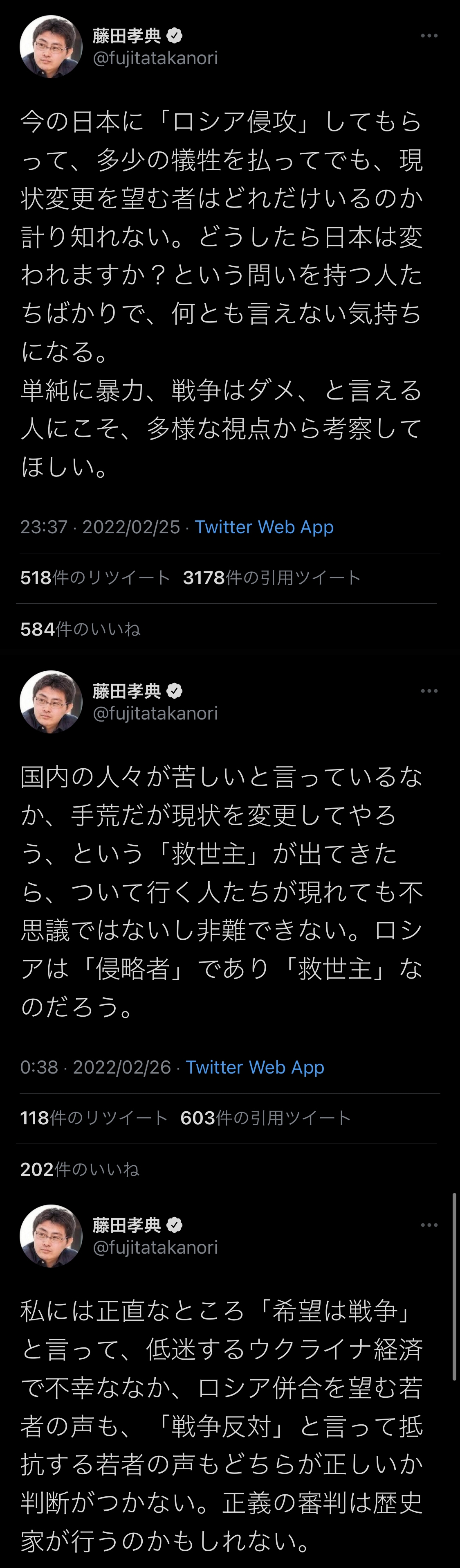Image resolution: width=460 pixels, height=1568 pixels.
Task: Open overflow menu on the 0:38 tweet
Action: pyautogui.click(x=429, y=691)
